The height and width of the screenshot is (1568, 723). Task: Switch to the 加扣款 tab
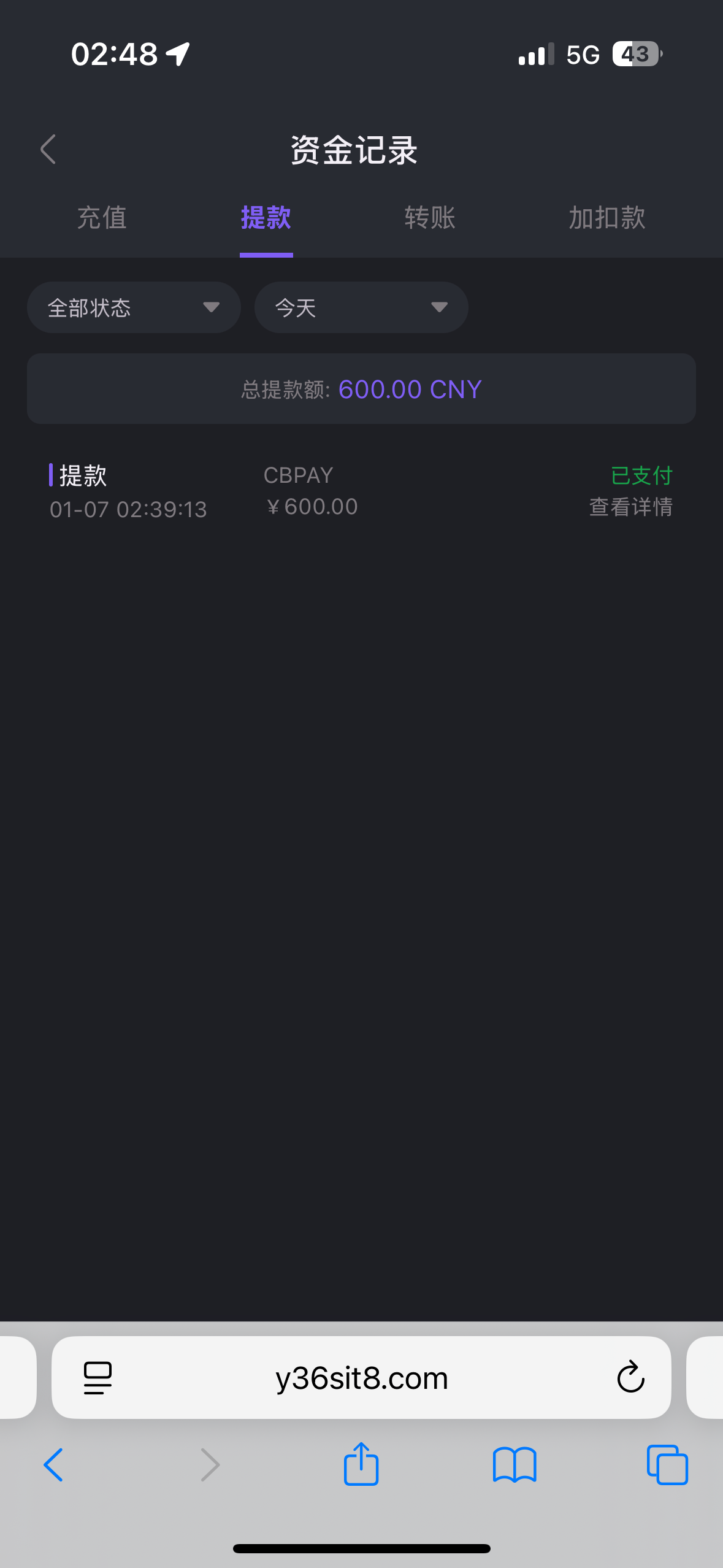coord(606,218)
